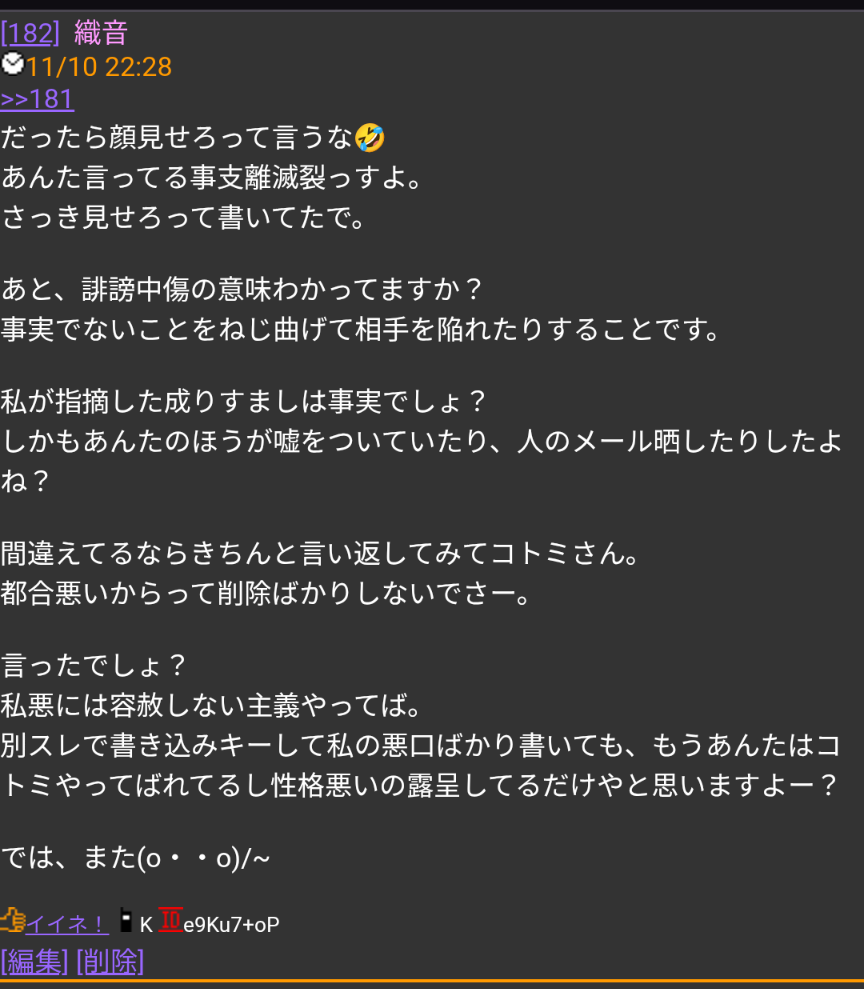Viewport: 864px width, 989px height.
Task: Tap the イイネ! like link
Action: click(x=67, y=924)
